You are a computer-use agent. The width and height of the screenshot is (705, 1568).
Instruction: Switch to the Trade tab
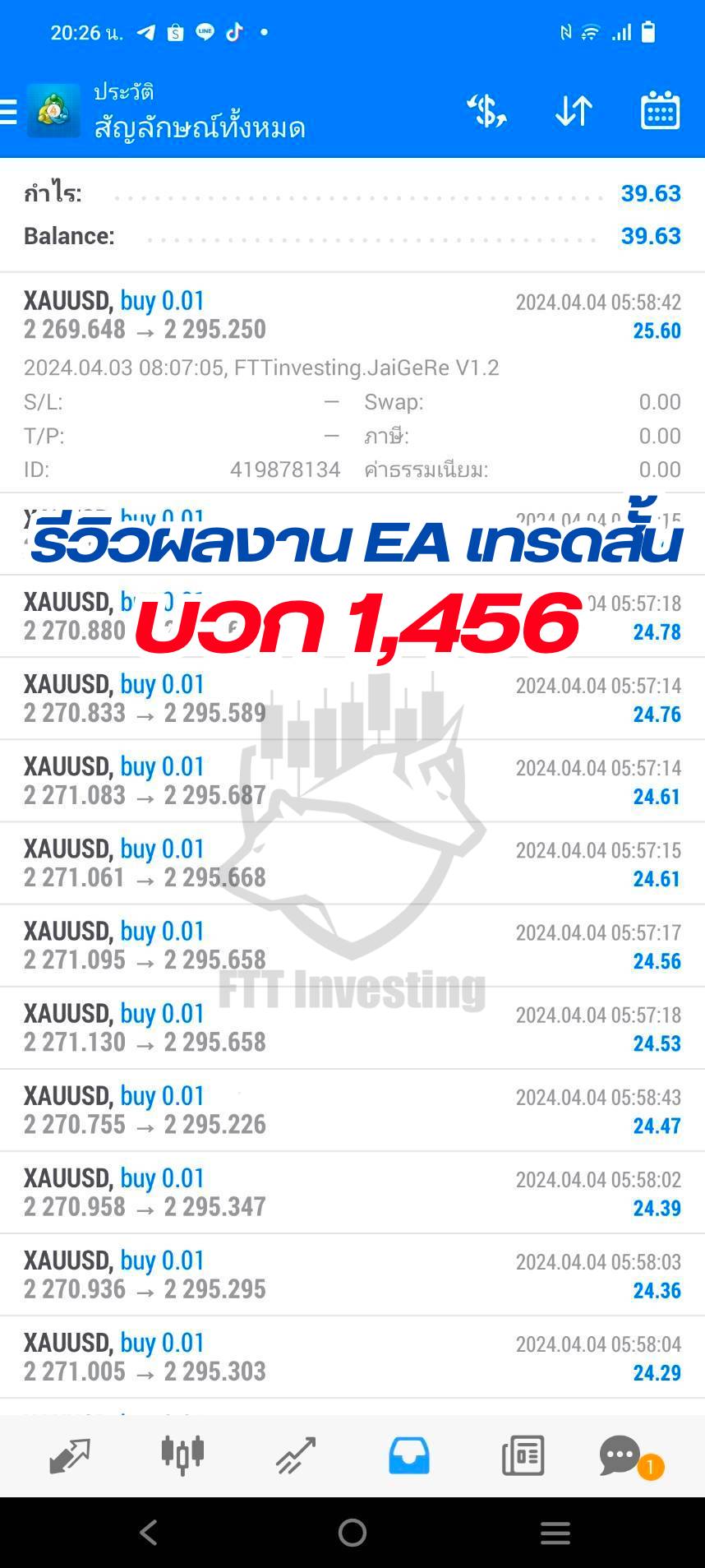point(296,1455)
